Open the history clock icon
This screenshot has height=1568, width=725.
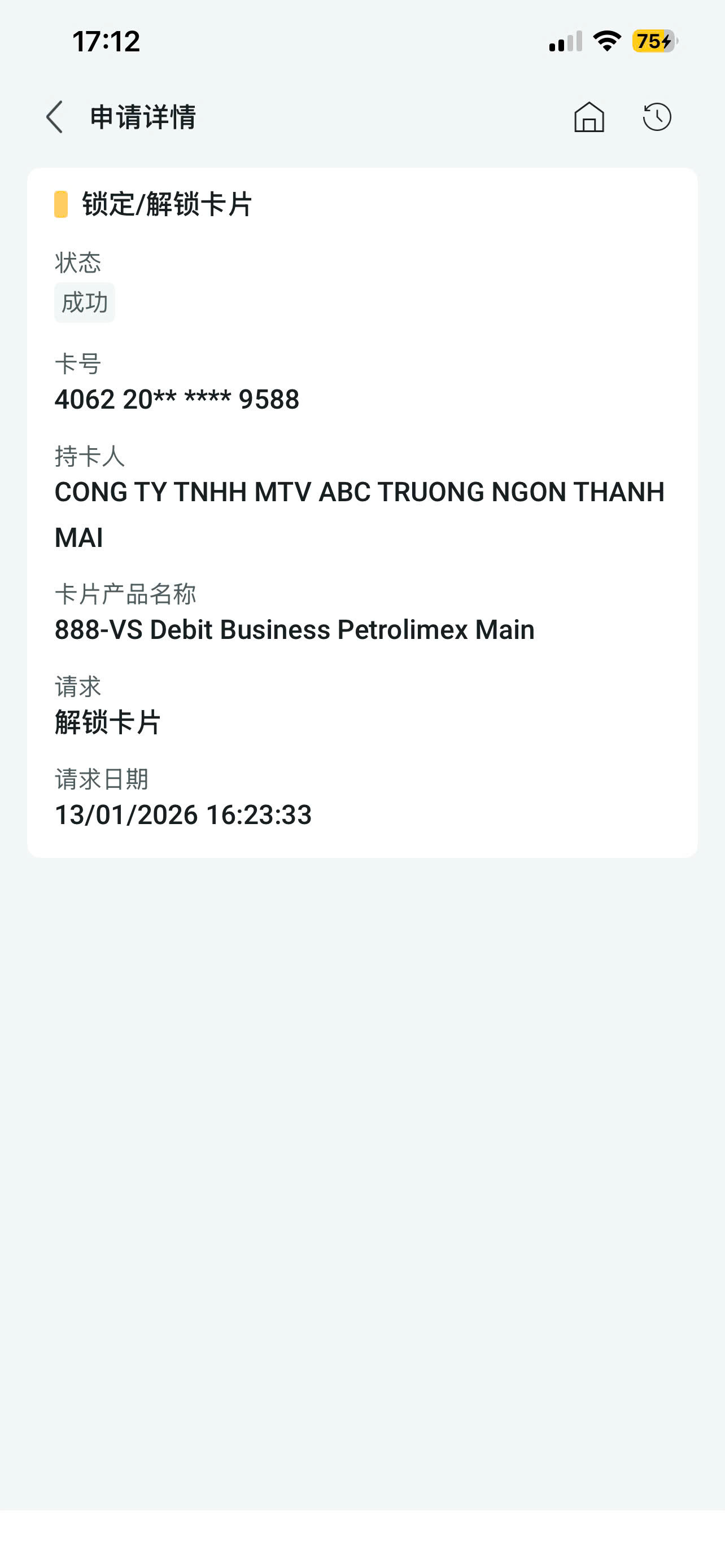(x=657, y=117)
